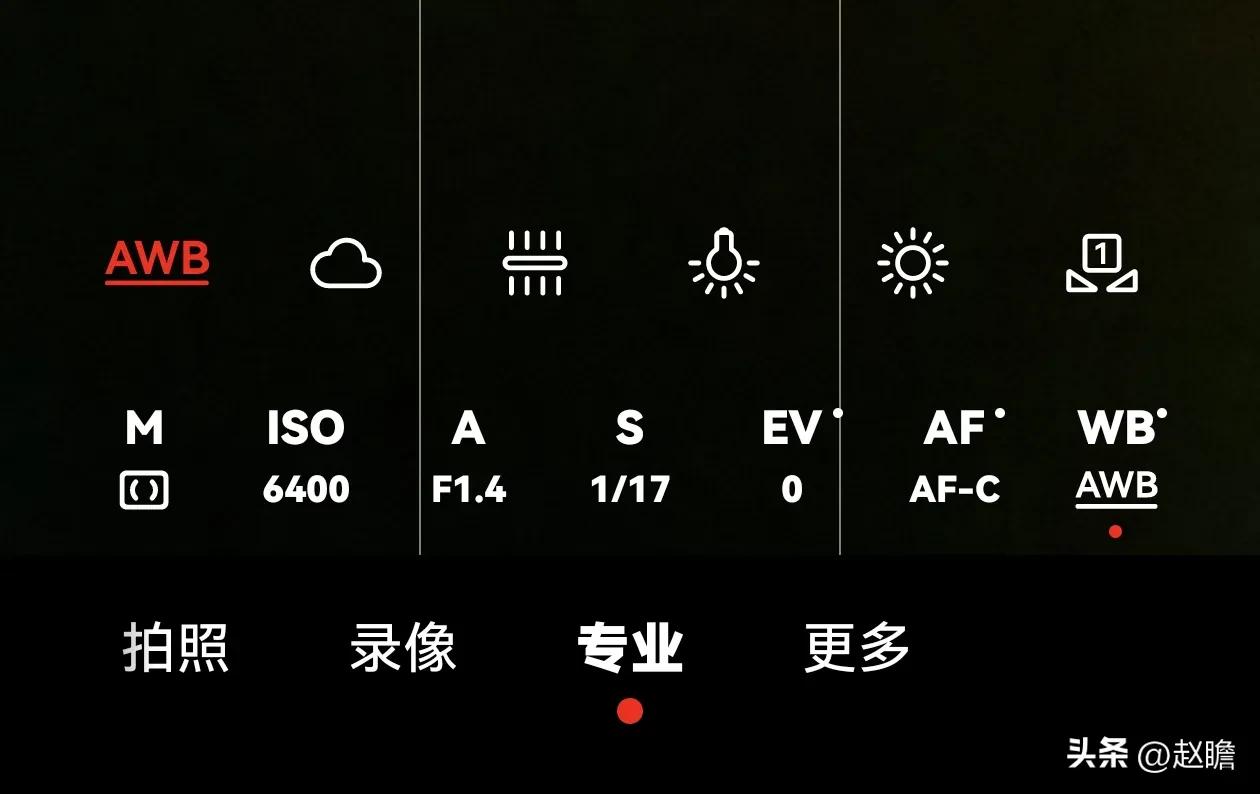This screenshot has height=794, width=1260.
Task: Change the AF-C focus mode
Action: click(955, 458)
